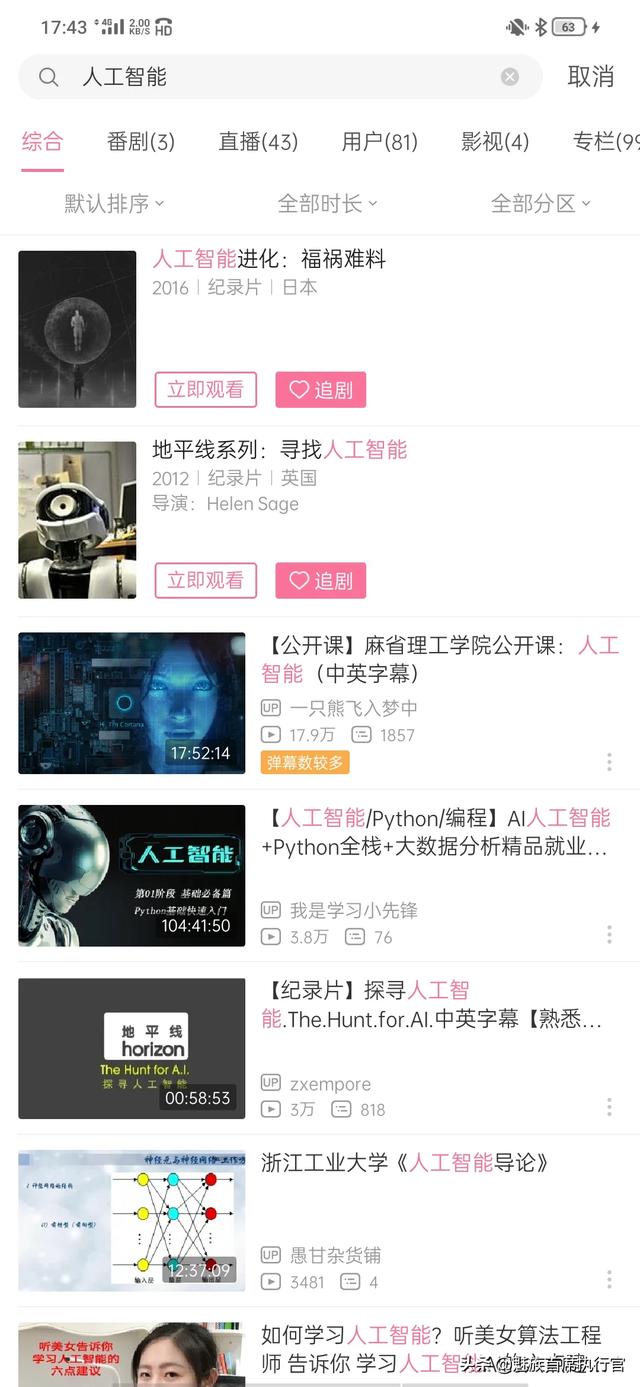640x1387 pixels.
Task: Open the The.Hunt.for.AI documentary video
Action: pos(432,1005)
